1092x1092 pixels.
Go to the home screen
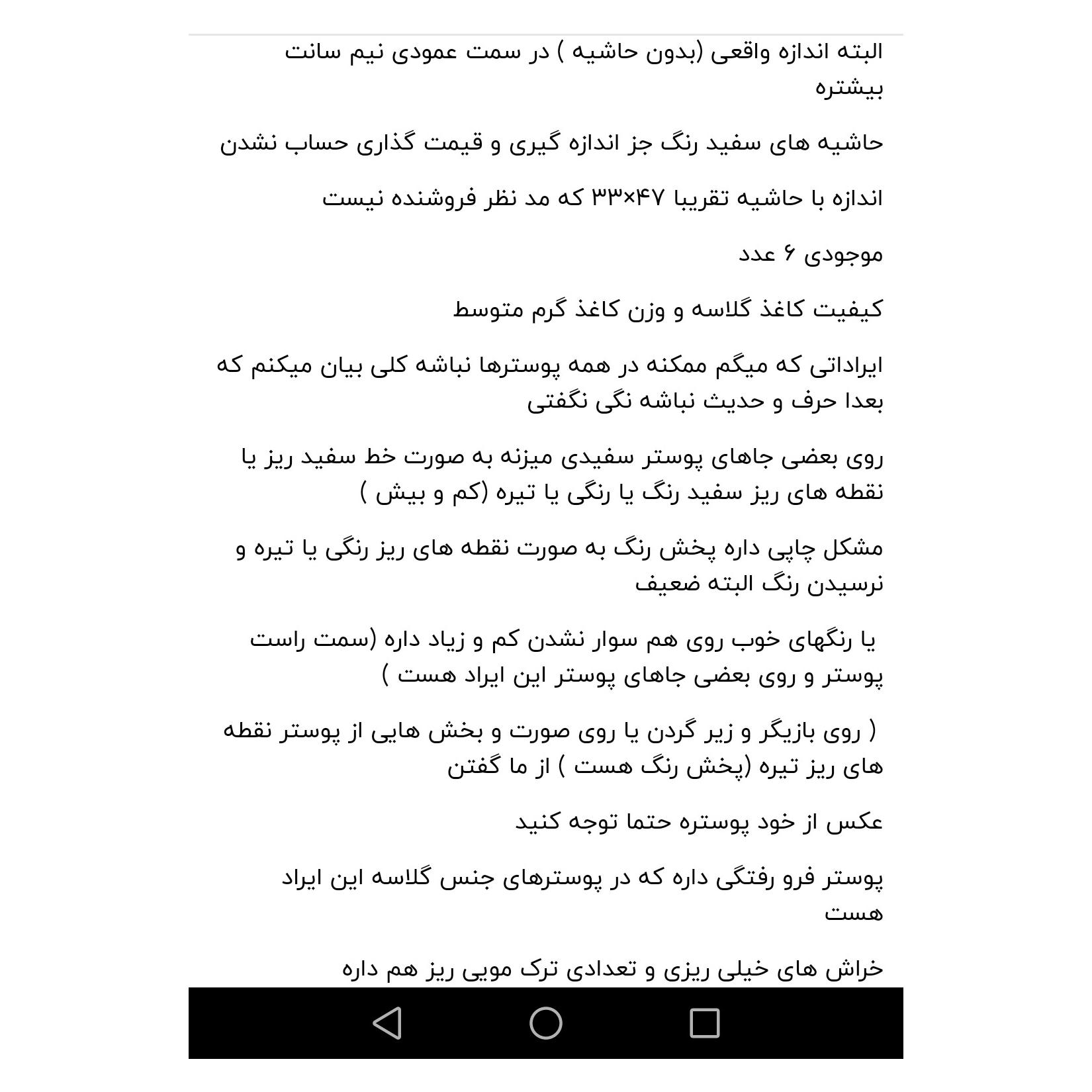pyautogui.click(x=546, y=1023)
